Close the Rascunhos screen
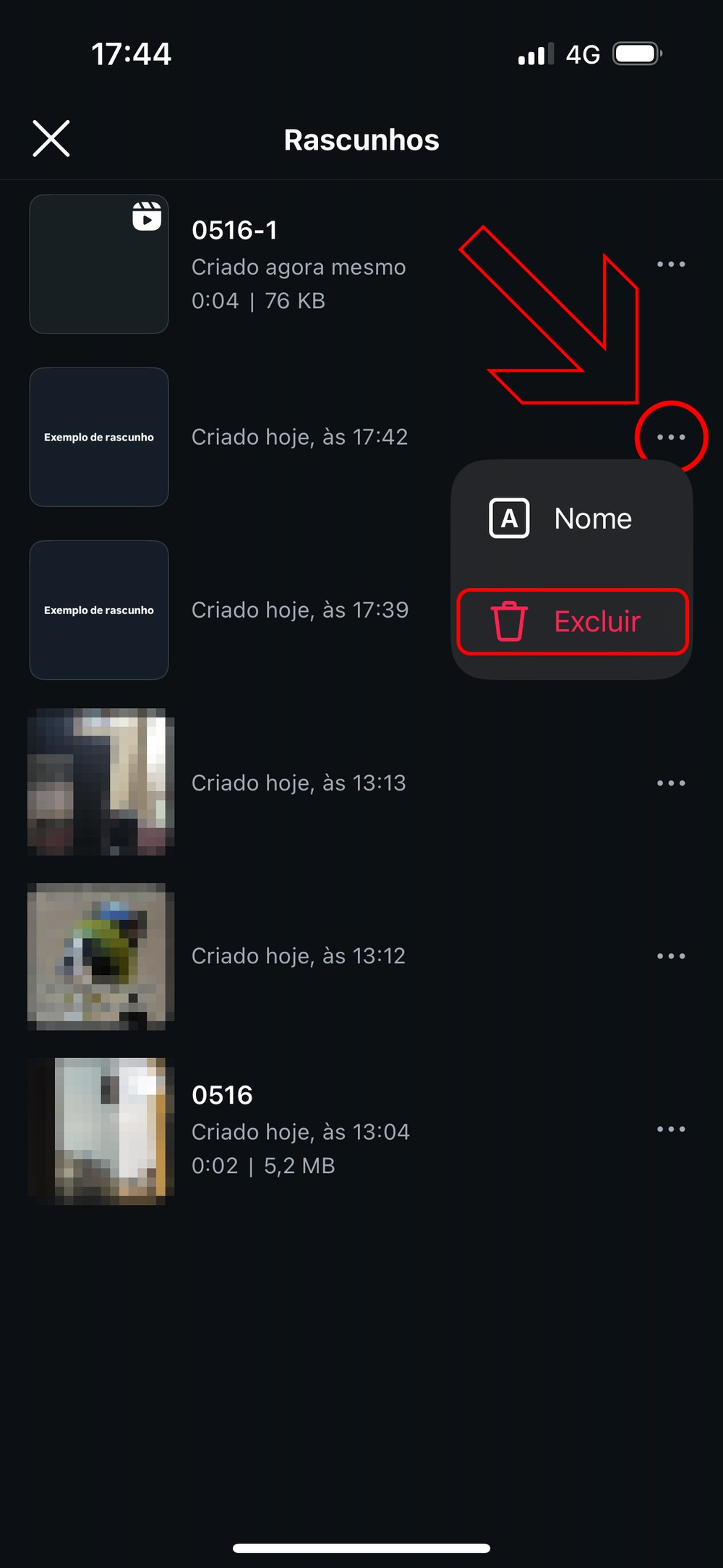Screen dimensions: 723x1568 click(x=51, y=138)
